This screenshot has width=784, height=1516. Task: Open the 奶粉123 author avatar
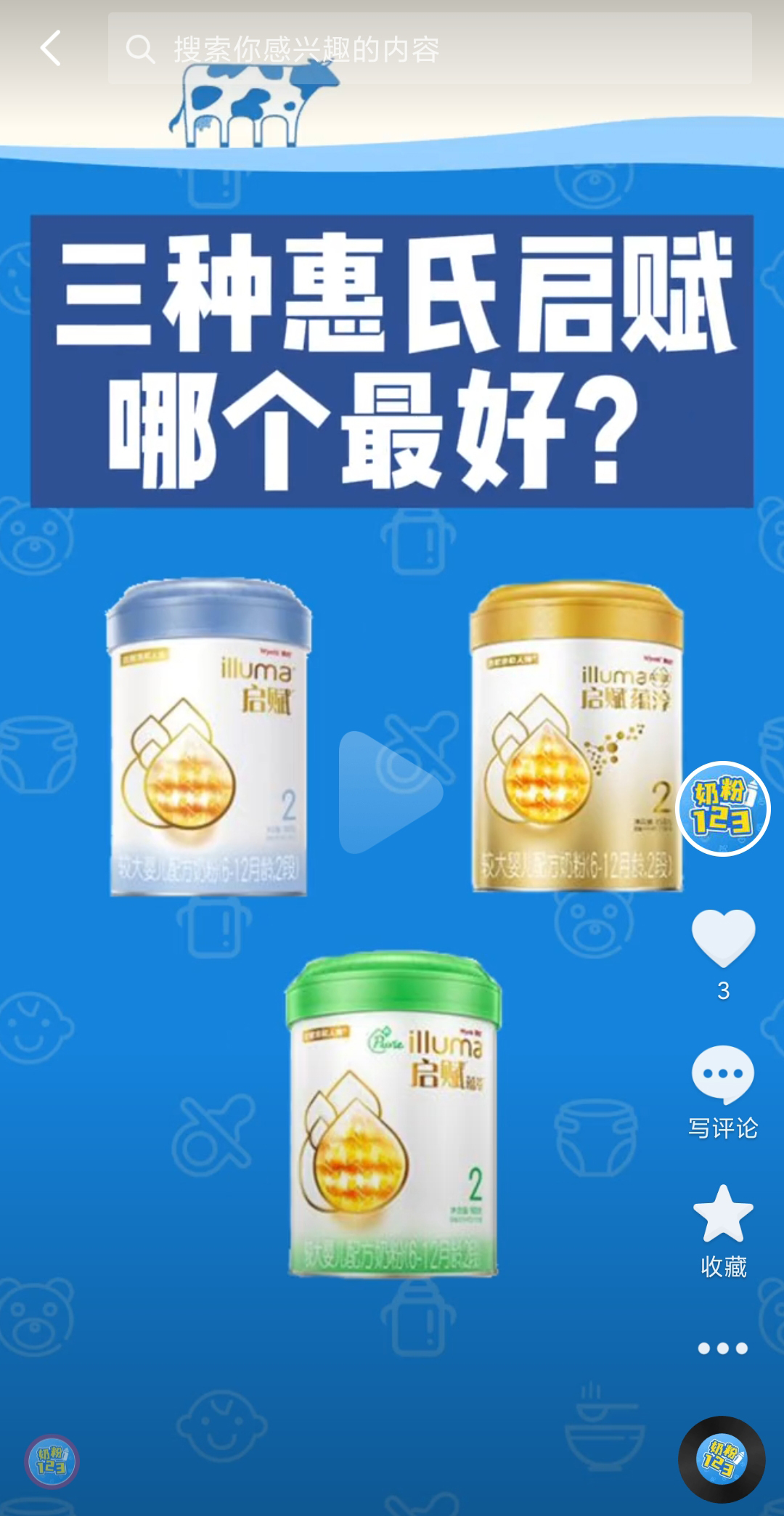click(x=722, y=809)
